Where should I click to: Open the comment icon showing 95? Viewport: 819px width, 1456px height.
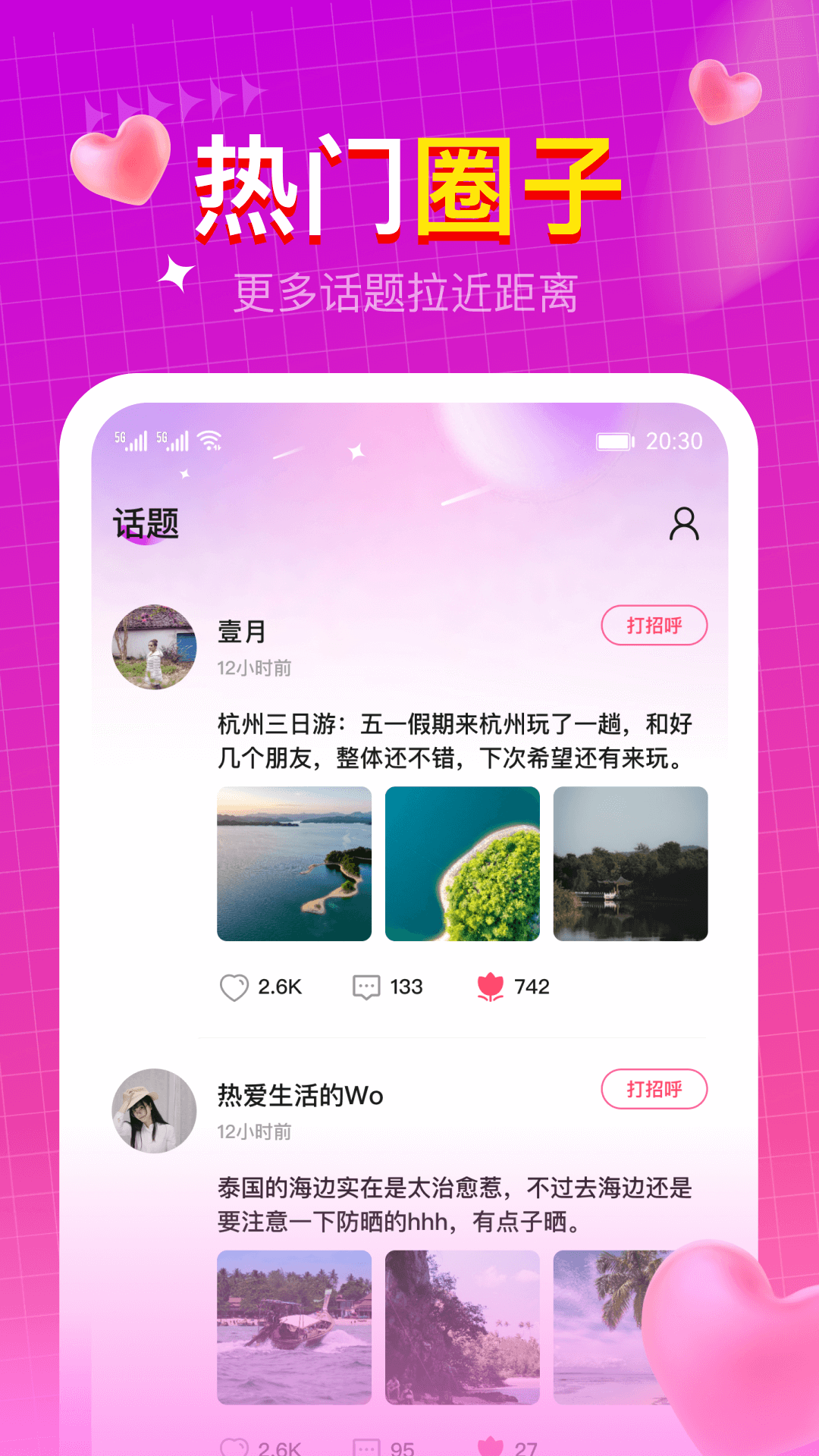(x=367, y=1445)
